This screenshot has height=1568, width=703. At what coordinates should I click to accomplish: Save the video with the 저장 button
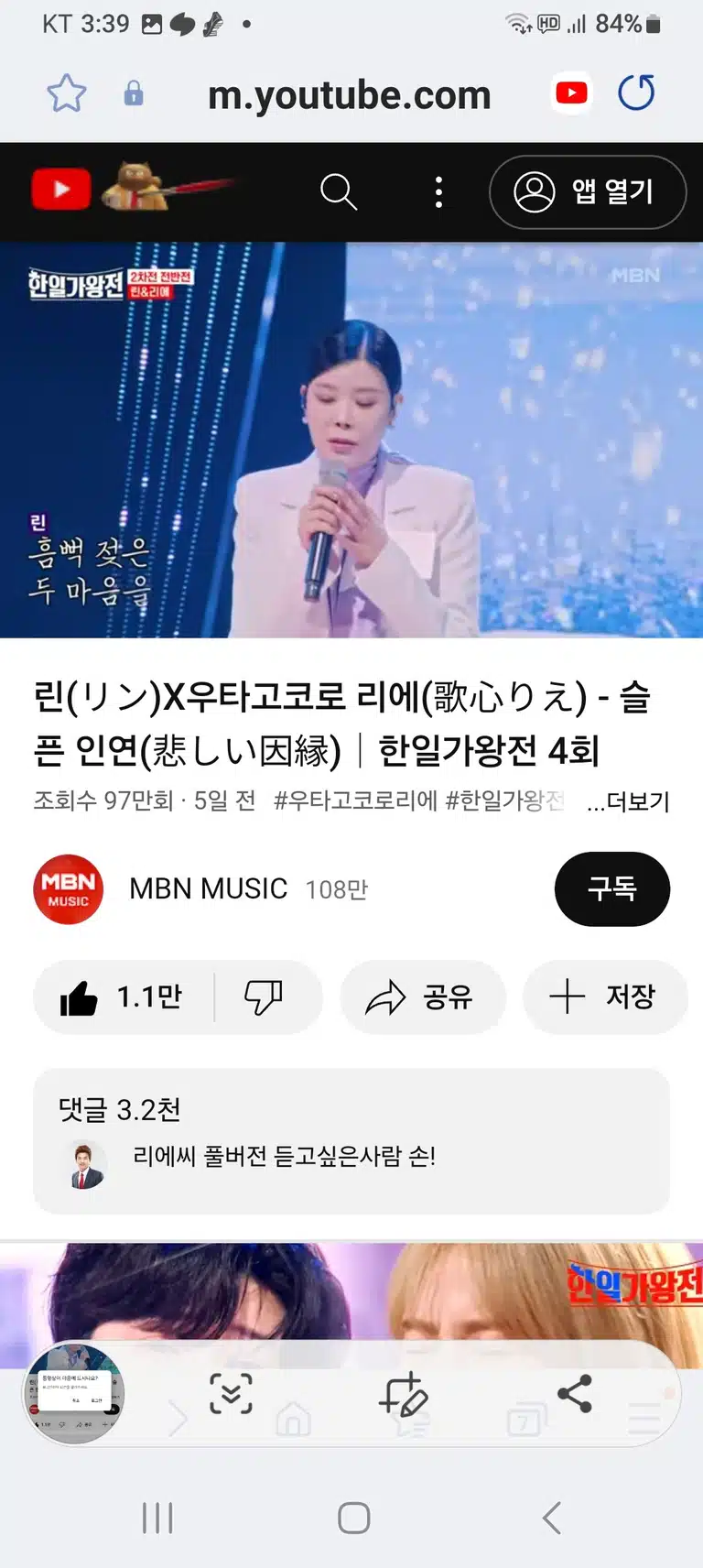604,997
